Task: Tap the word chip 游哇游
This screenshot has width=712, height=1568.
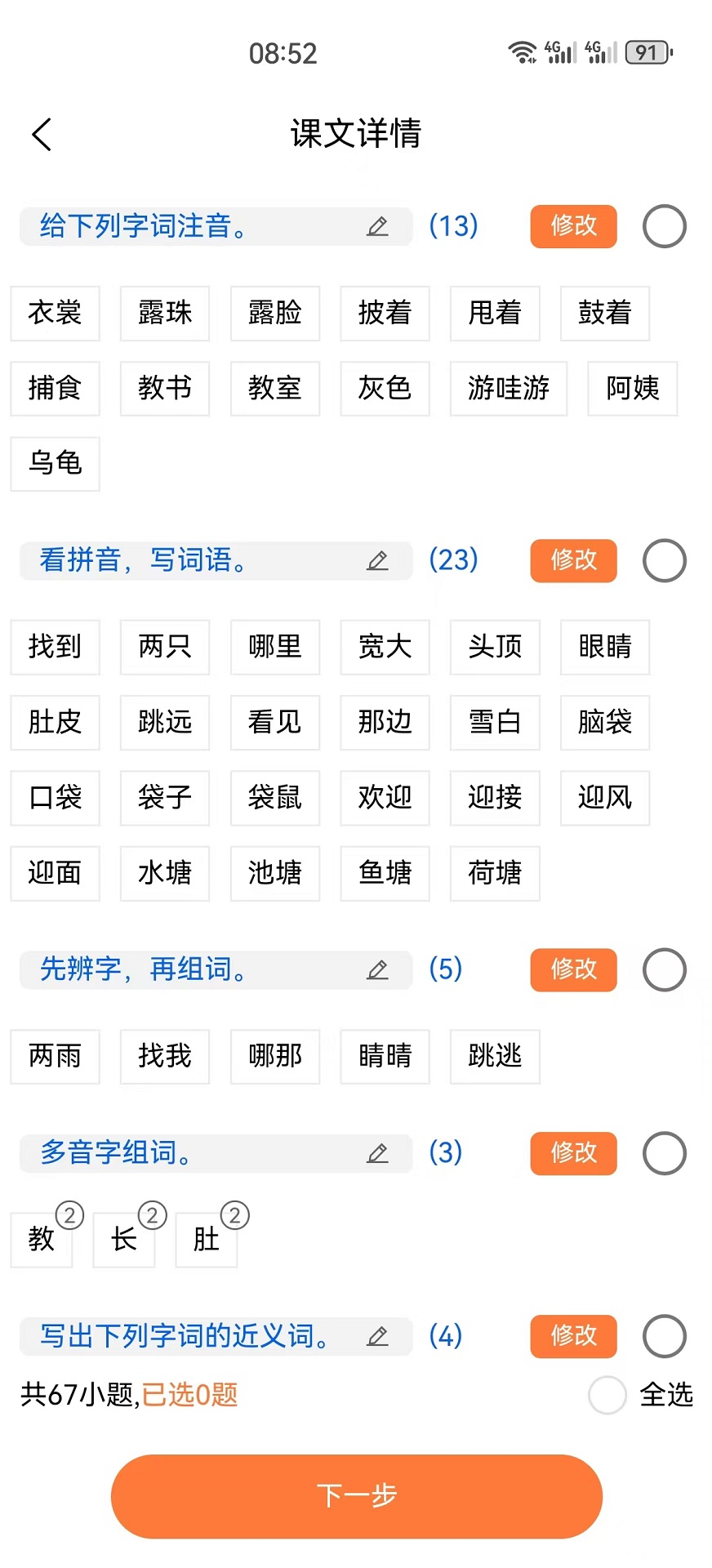Action: coord(509,389)
